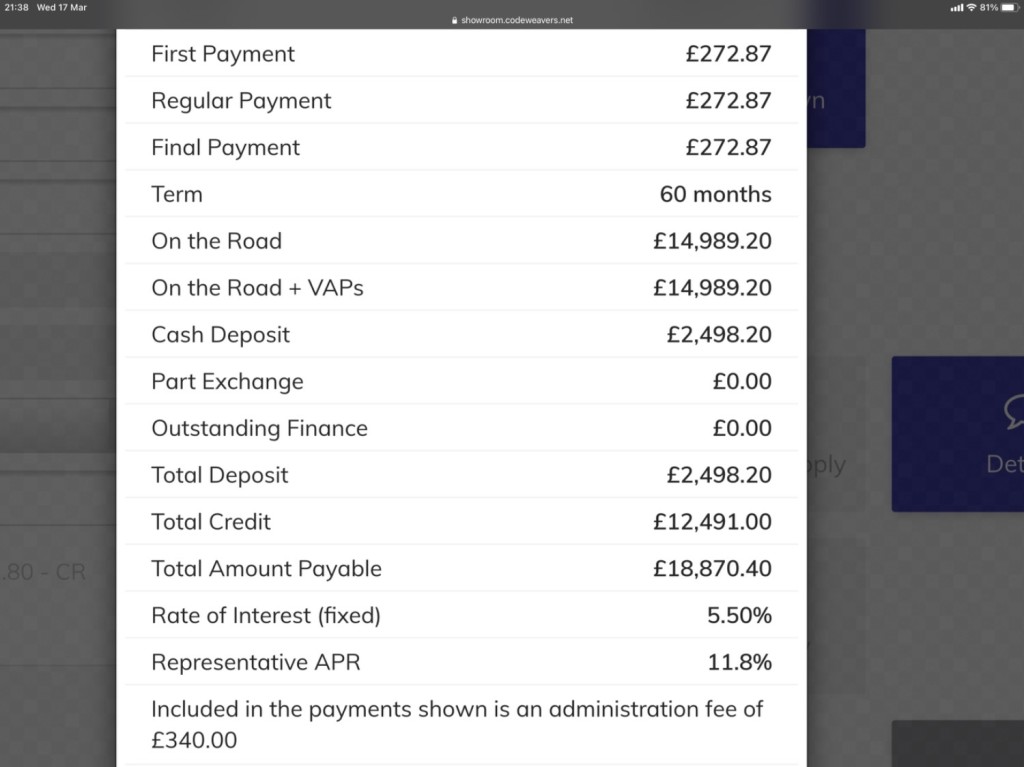Tap the dimmed Det... chat bubble button
This screenshot has height=767, width=1024.
click(958, 433)
